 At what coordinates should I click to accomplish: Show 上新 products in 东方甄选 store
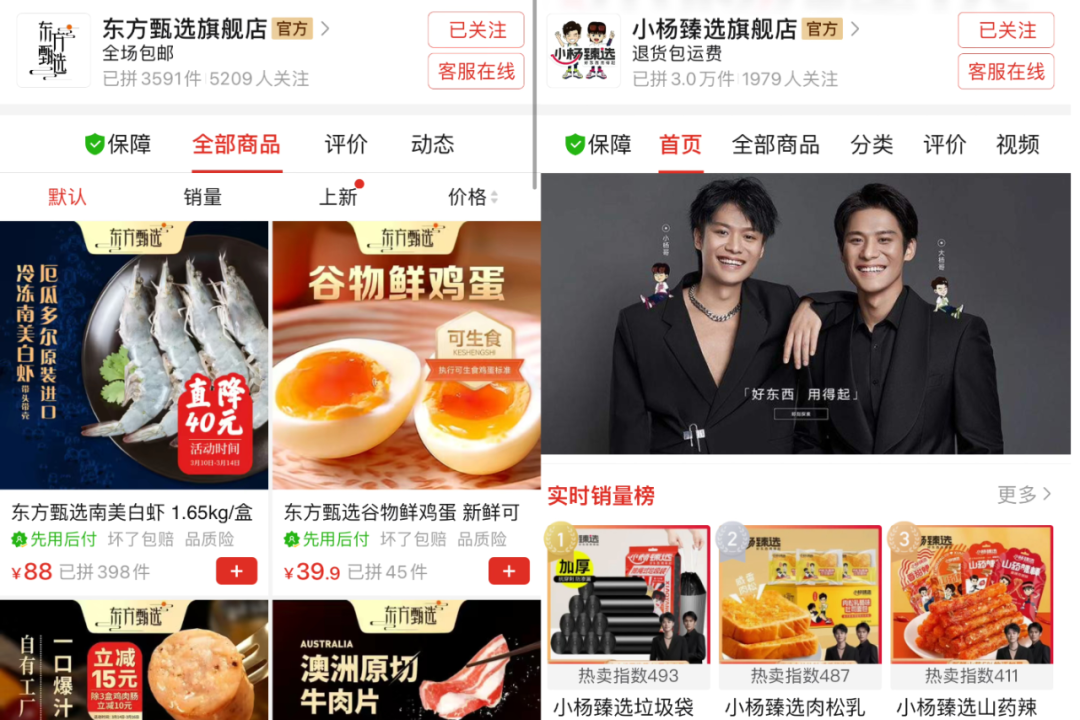[x=338, y=197]
